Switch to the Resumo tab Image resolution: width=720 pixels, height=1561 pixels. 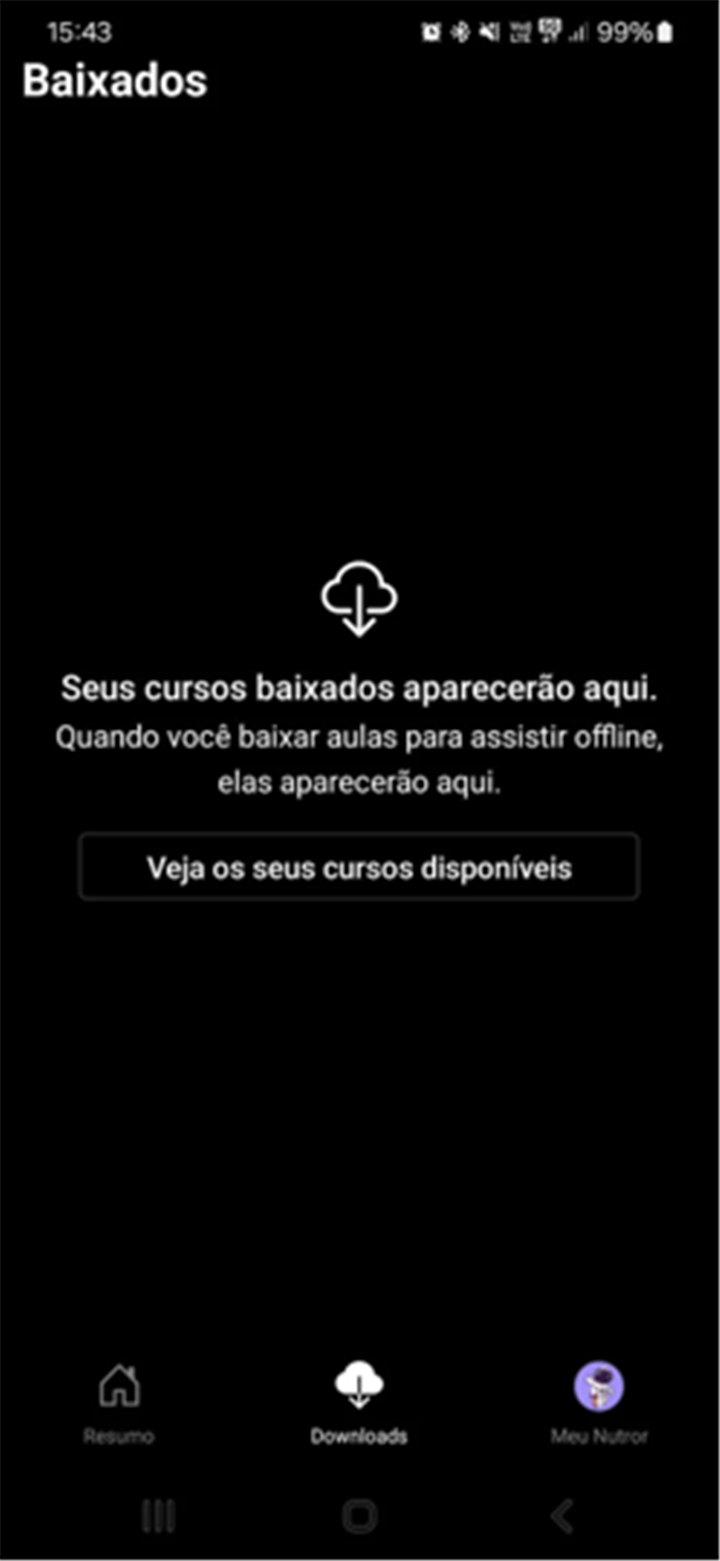119,1405
